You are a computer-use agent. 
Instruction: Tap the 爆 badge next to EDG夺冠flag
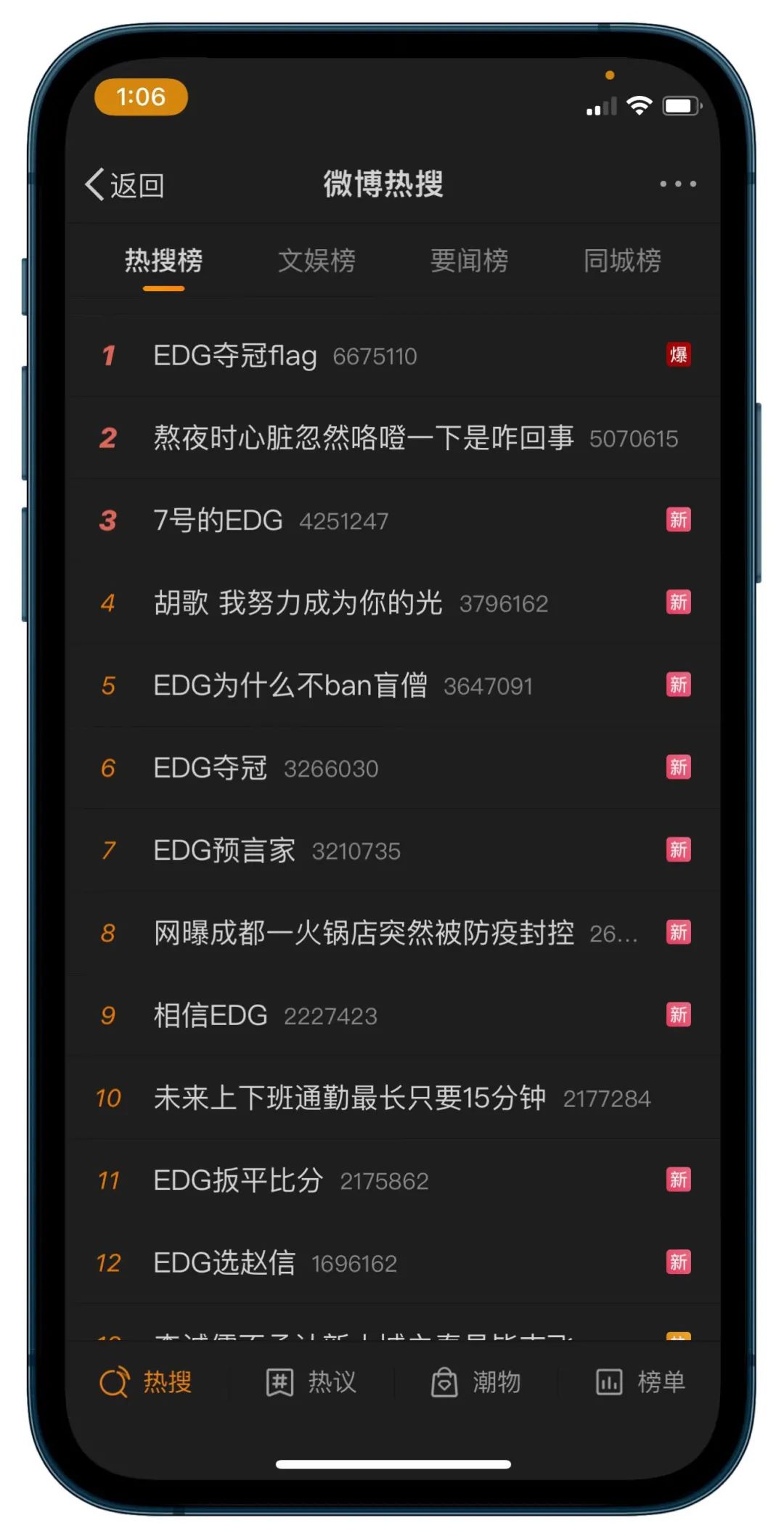[x=679, y=356]
